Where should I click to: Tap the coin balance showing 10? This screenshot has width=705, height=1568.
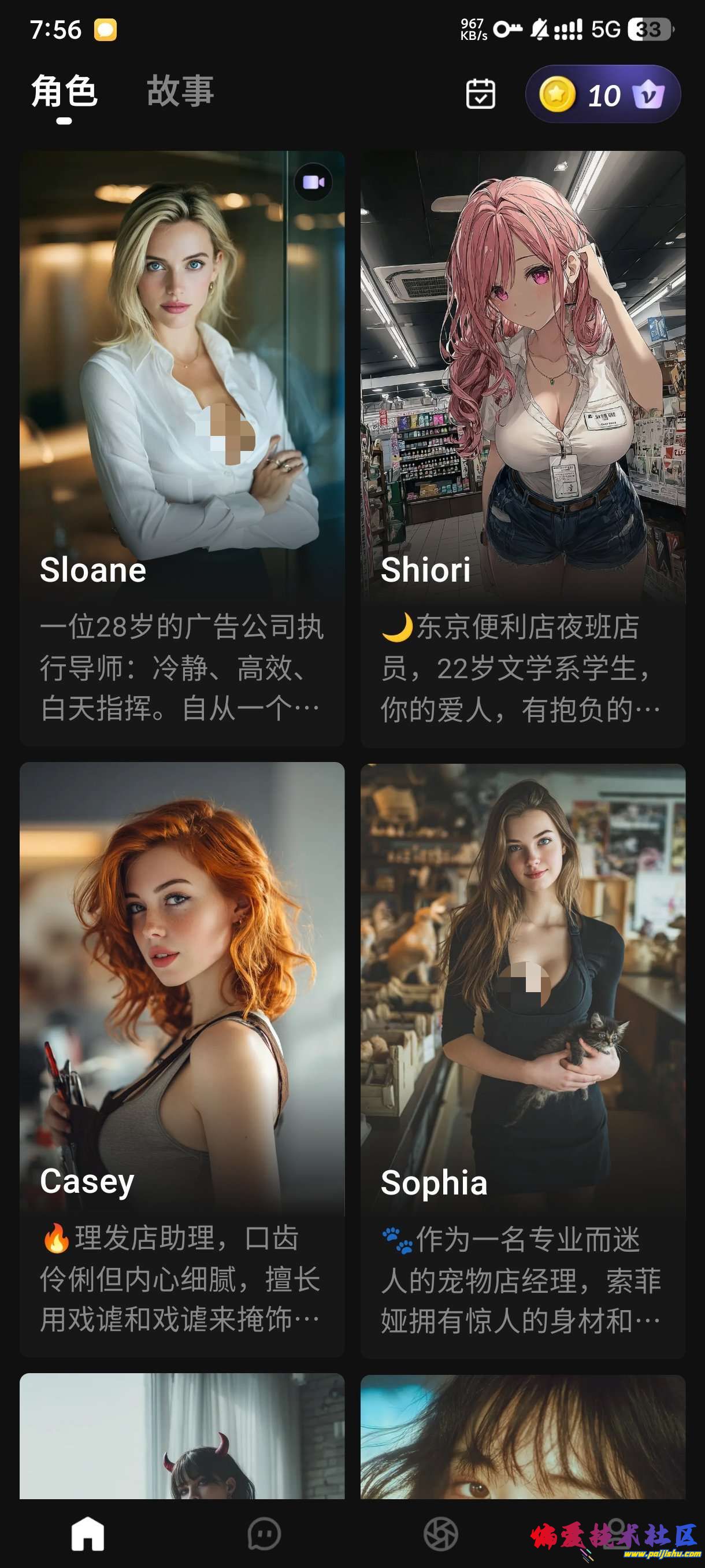coord(601,95)
